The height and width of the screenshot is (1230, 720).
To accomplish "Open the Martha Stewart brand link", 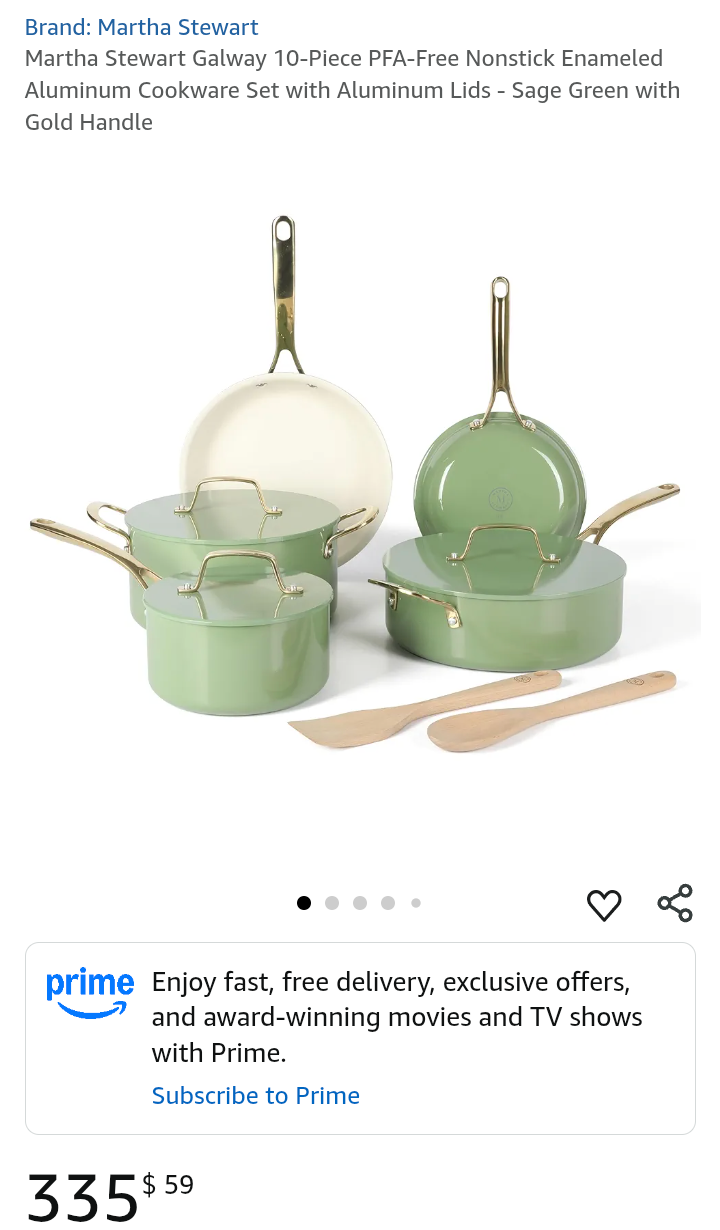I will coord(141,27).
